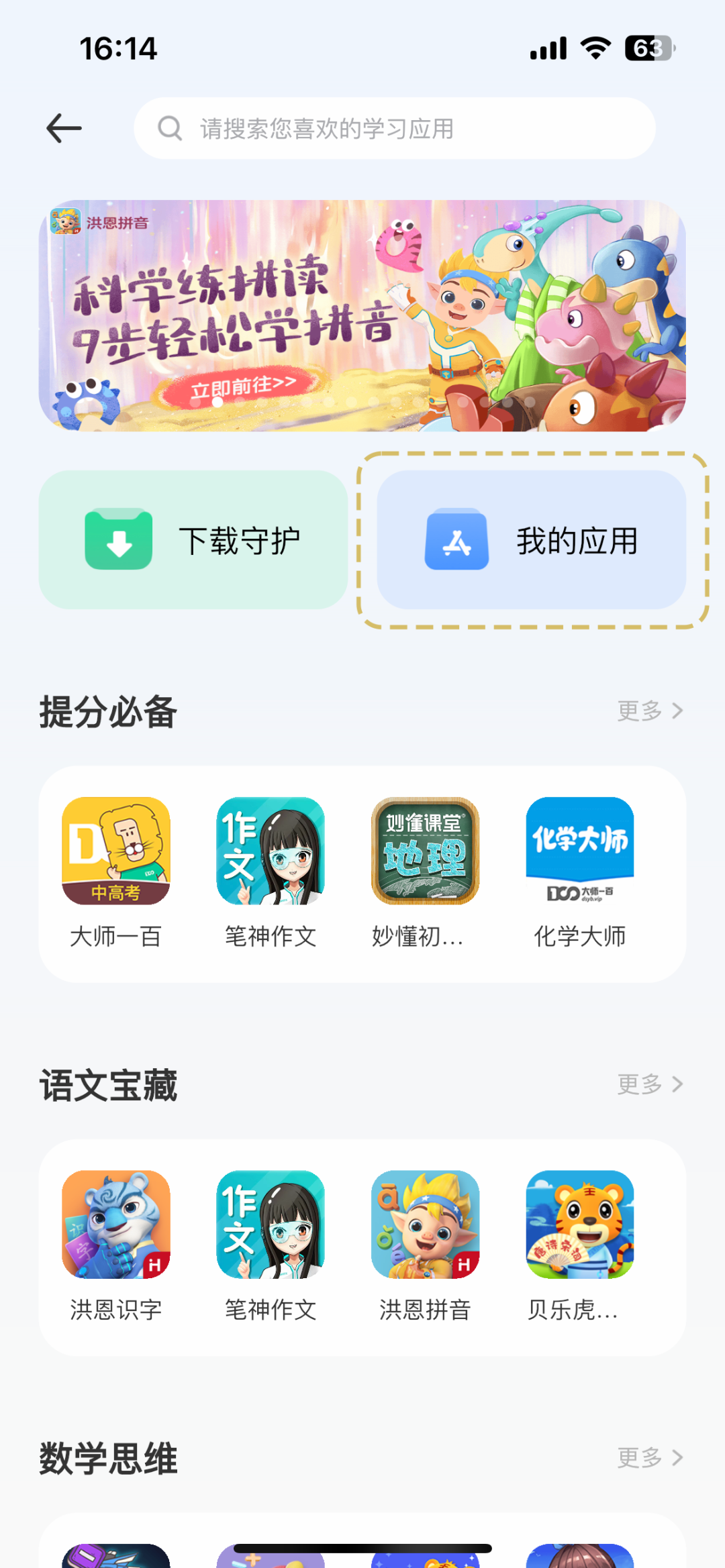This screenshot has width=725, height=1568.
Task: Open the 贝乐虎 app icon
Action: coord(579,1224)
